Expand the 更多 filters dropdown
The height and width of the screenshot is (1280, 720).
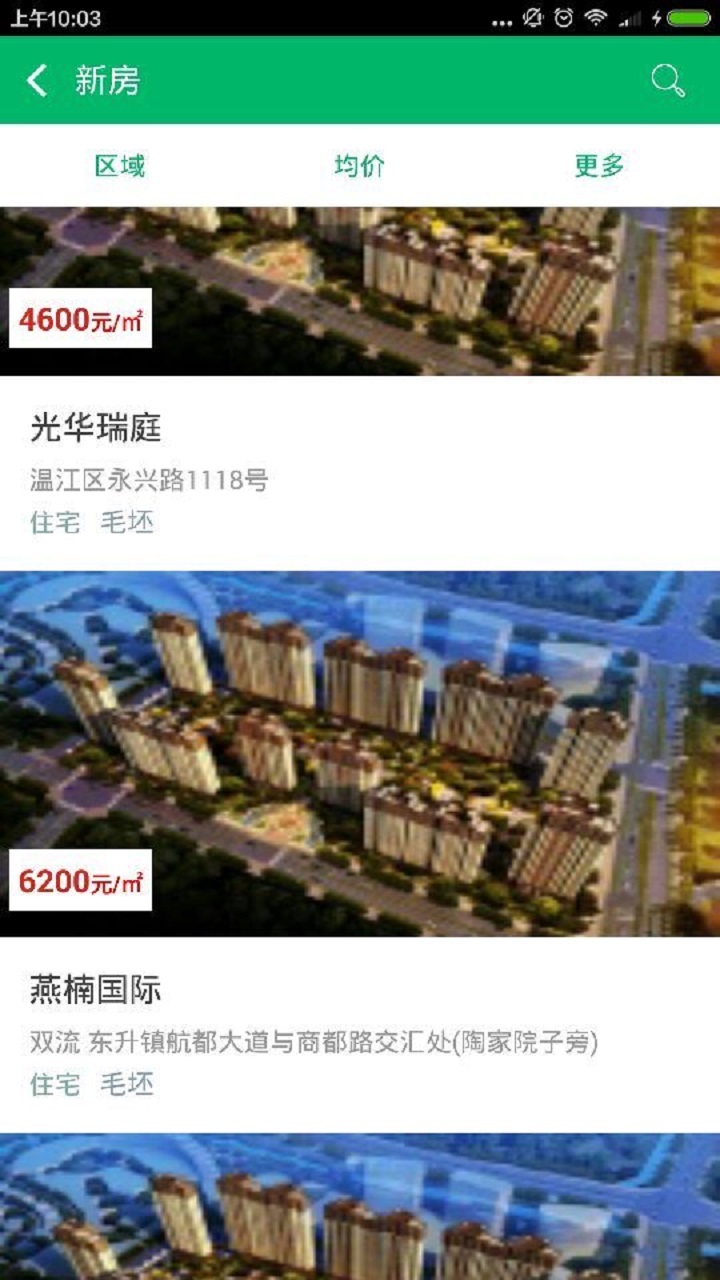[x=600, y=166]
